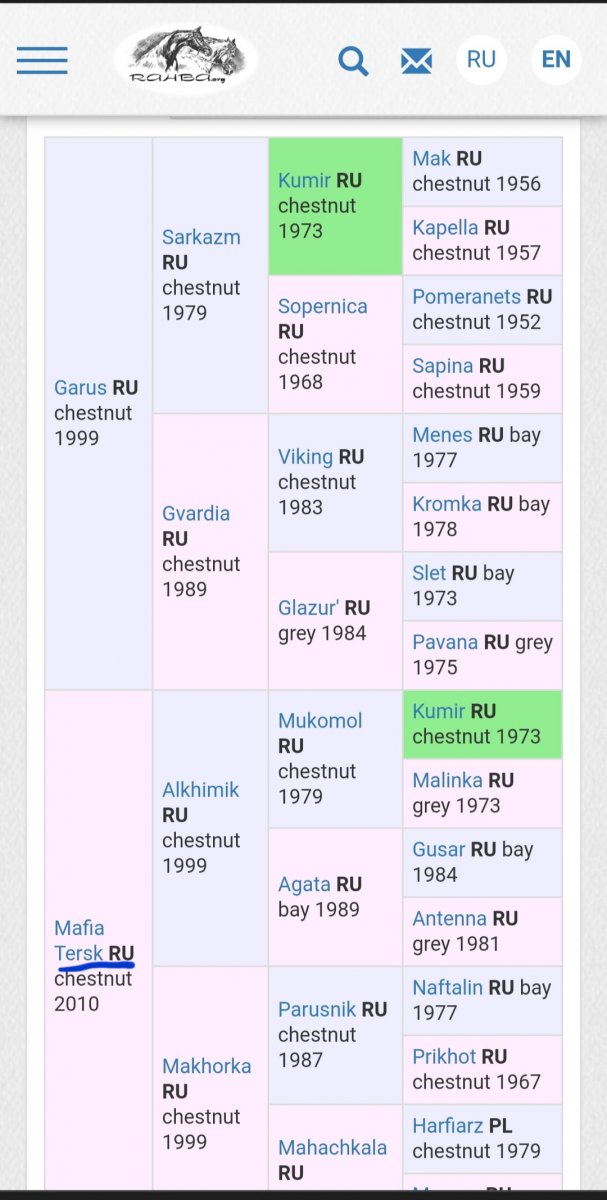Open Makhorka horse link
Image resolution: width=607 pixels, height=1200 pixels.
point(206,1066)
